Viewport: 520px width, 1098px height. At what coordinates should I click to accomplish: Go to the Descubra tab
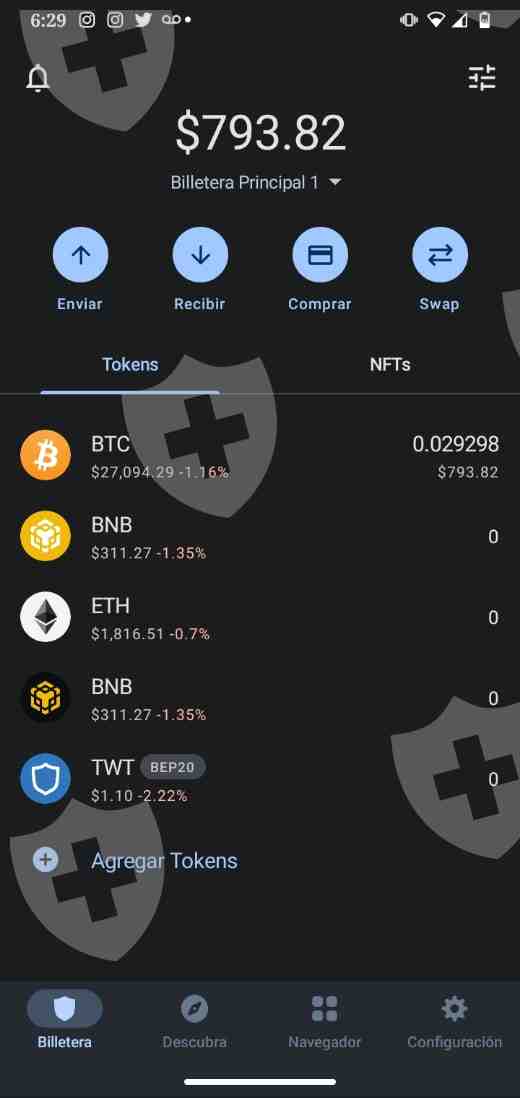click(x=195, y=1021)
